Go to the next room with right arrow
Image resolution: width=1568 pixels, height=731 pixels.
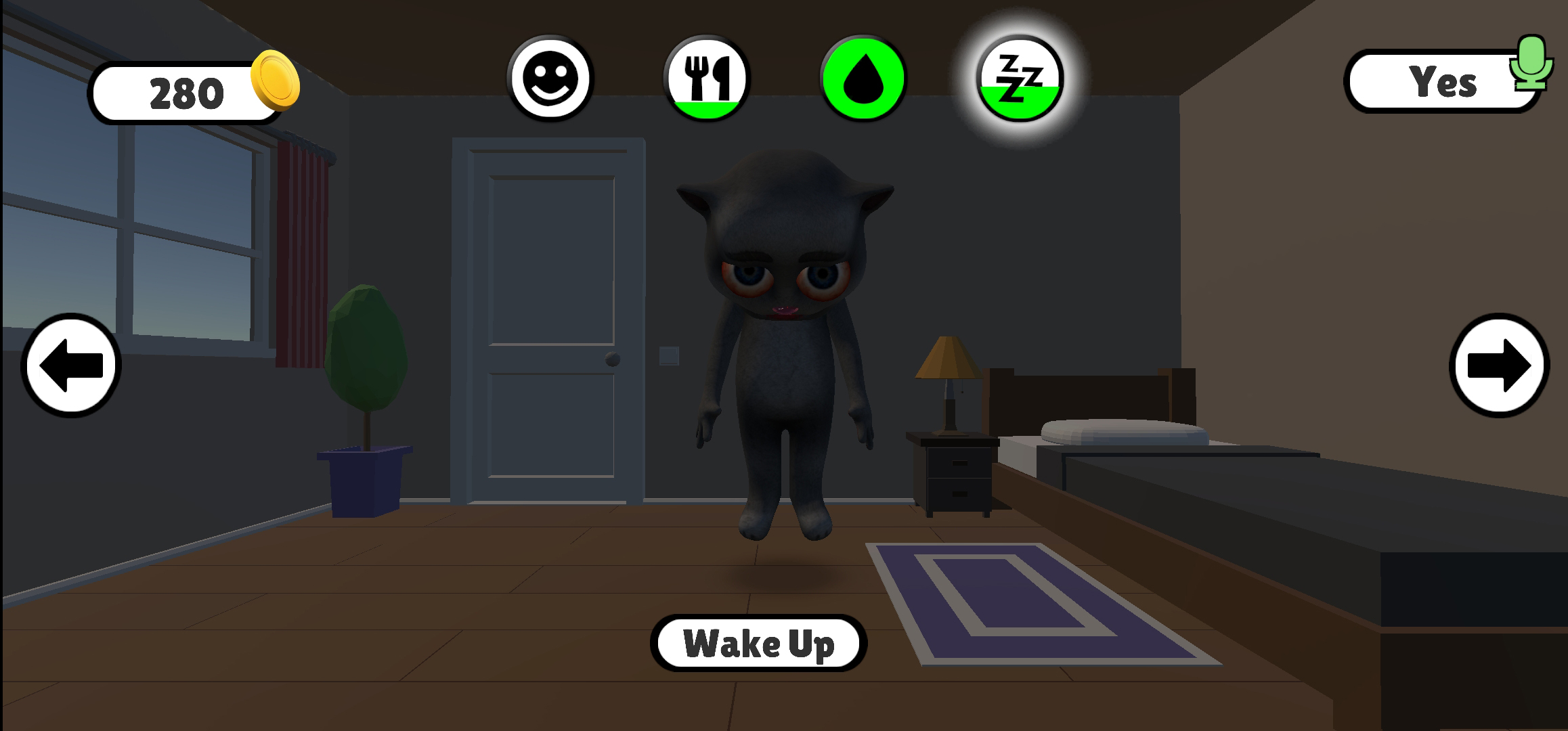click(x=1499, y=365)
